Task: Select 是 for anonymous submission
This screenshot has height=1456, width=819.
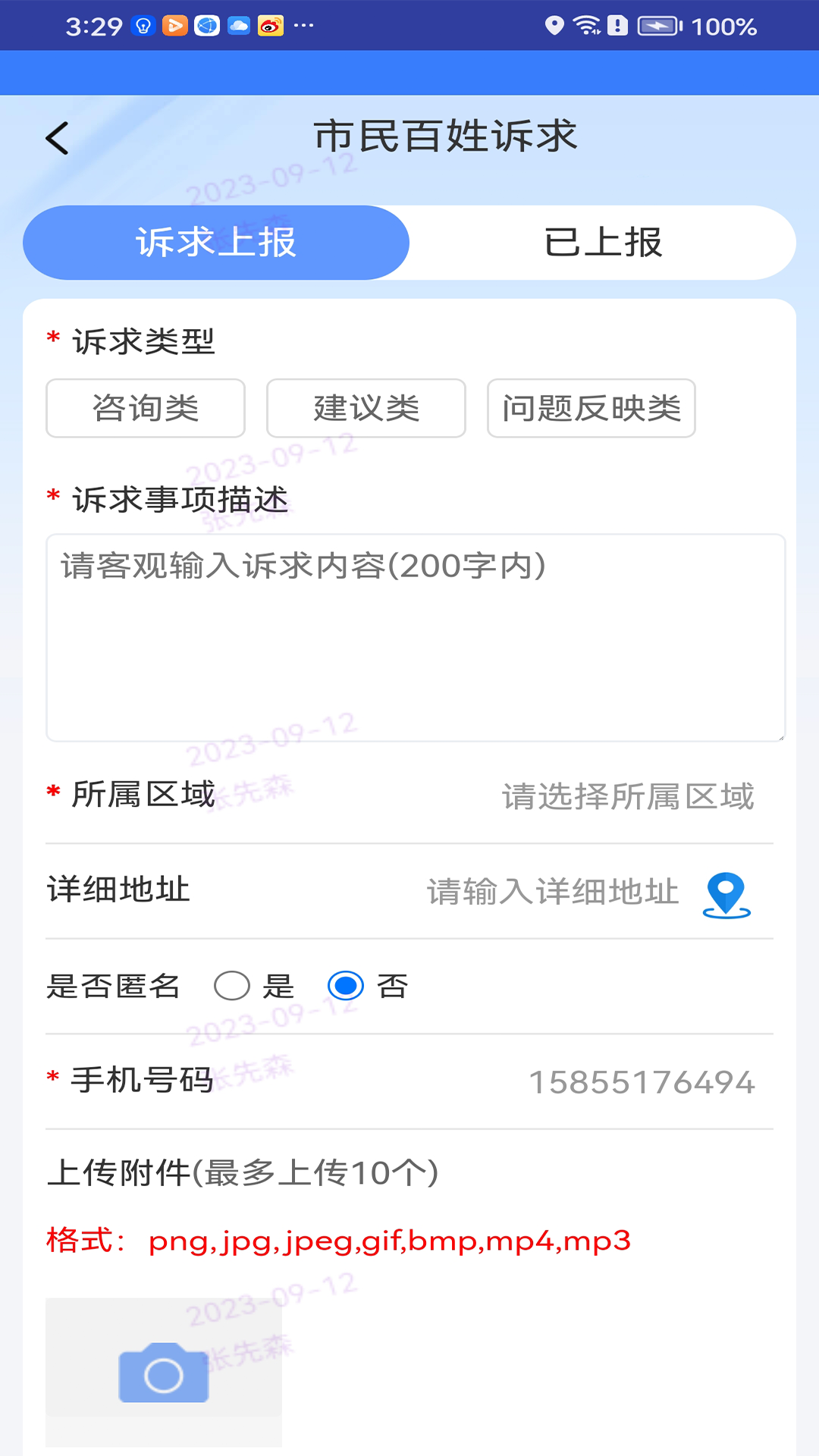Action: click(x=232, y=987)
